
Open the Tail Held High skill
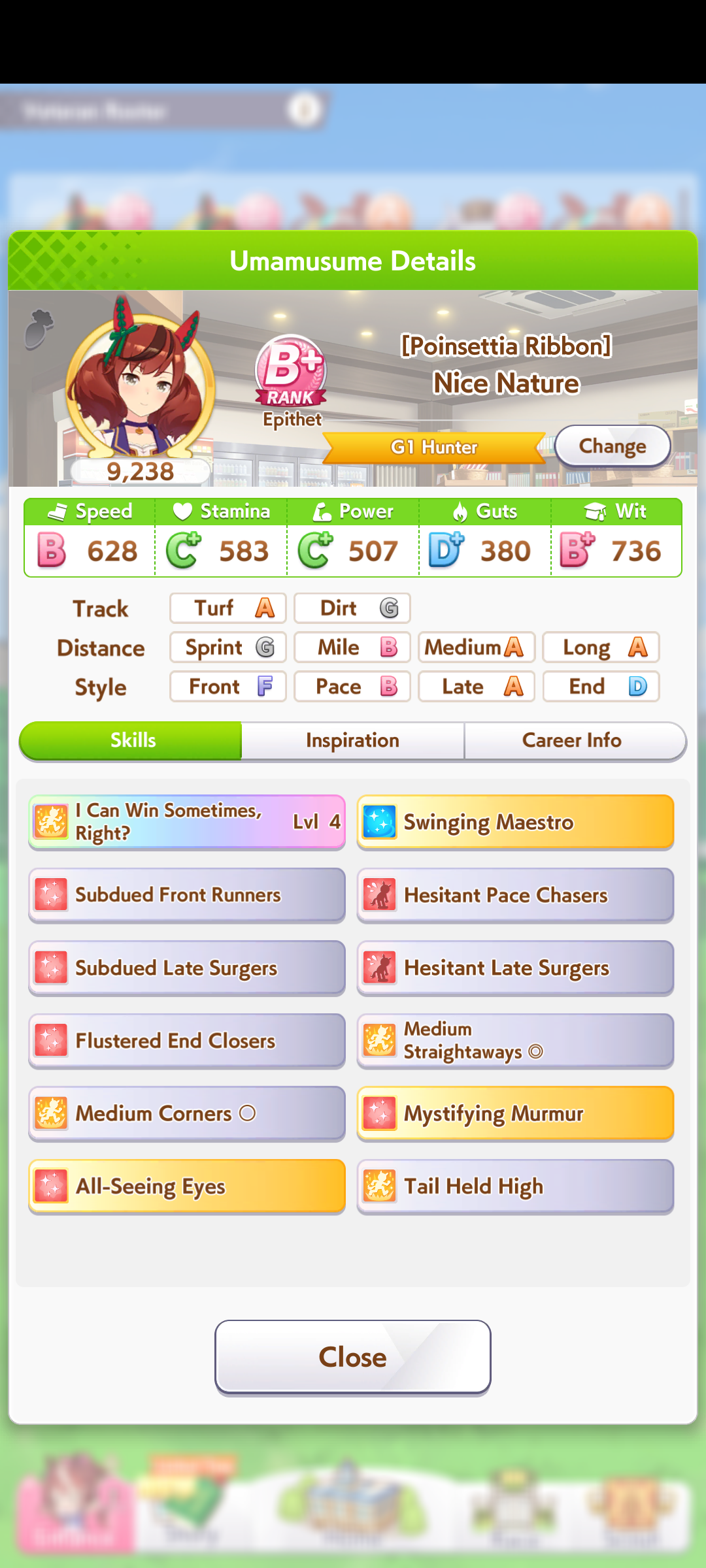515,1186
